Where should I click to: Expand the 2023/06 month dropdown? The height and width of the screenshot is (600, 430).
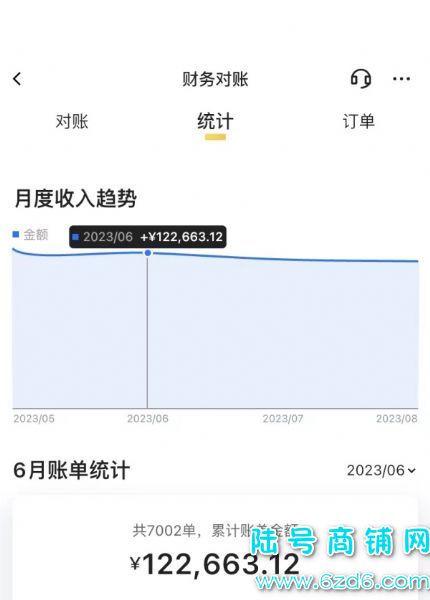[x=381, y=470]
